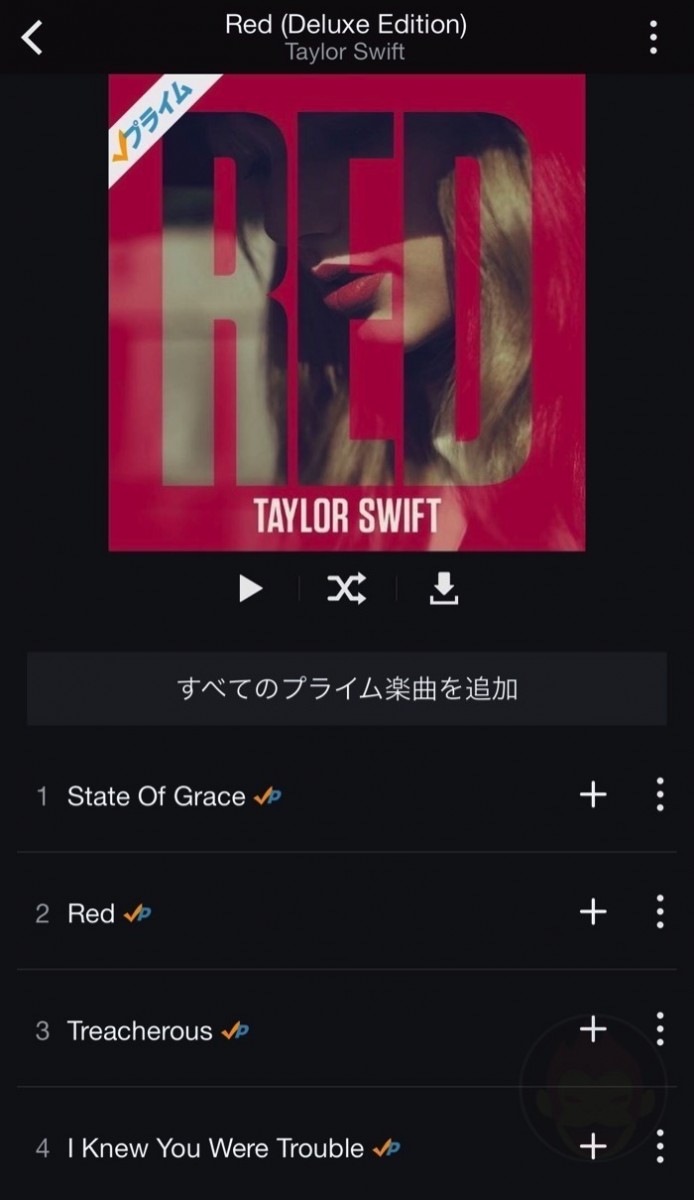Play the track State Of Grace
This screenshot has width=694, height=1200.
[156, 796]
